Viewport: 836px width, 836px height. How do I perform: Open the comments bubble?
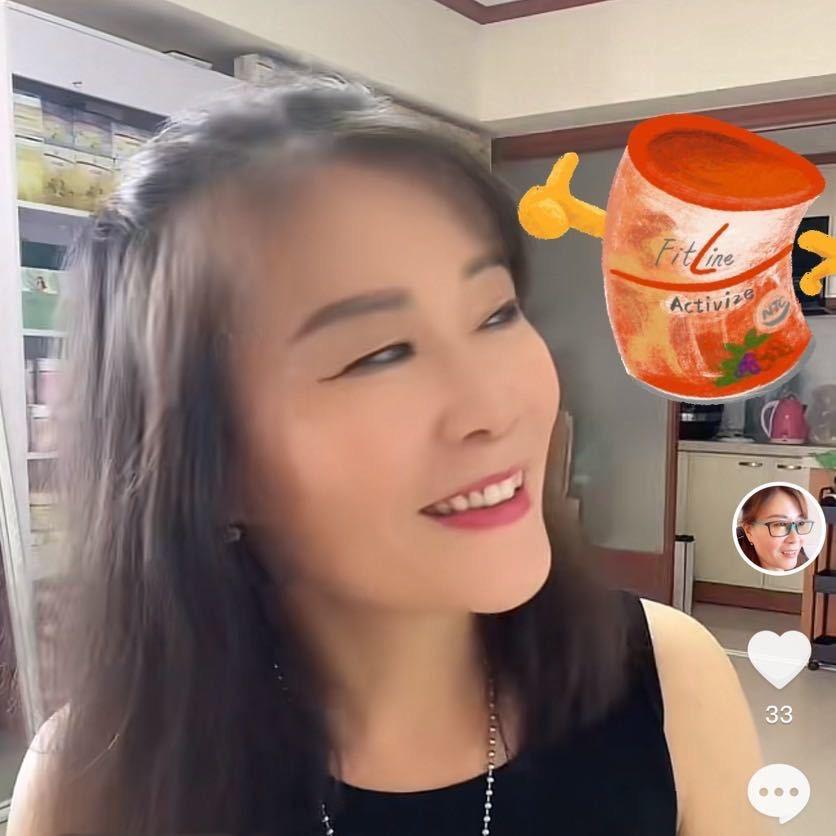779,792
